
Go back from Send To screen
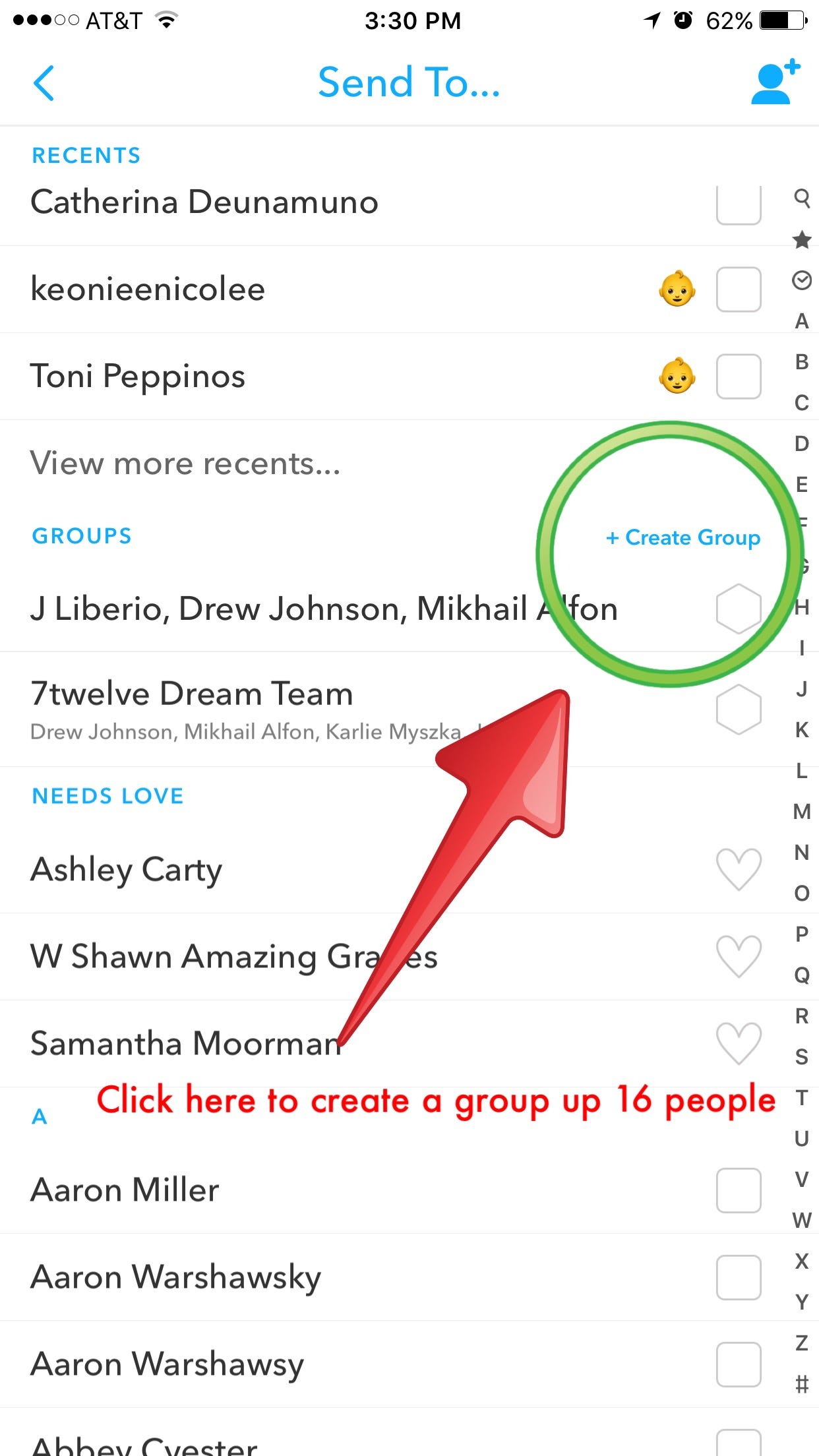[44, 84]
